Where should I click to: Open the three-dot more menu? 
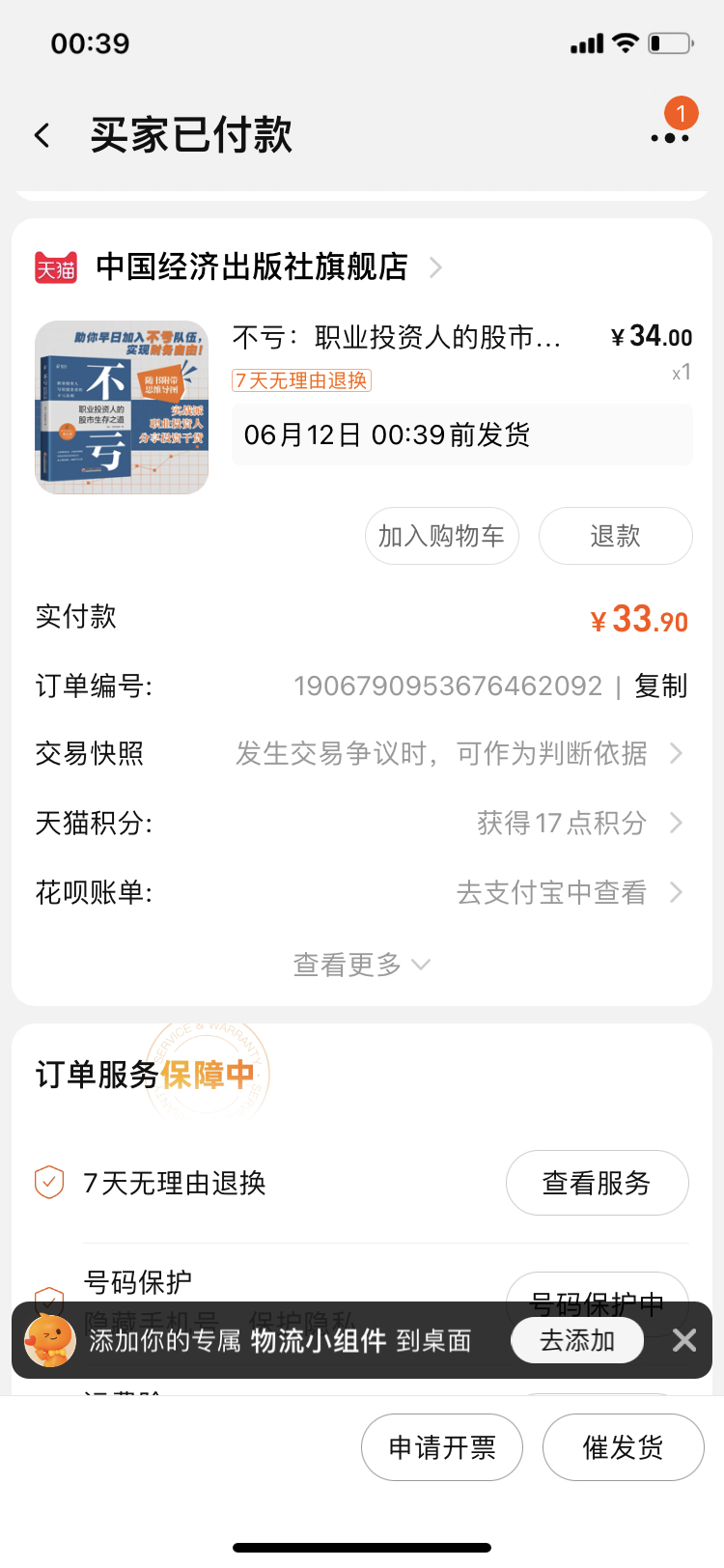point(670,137)
